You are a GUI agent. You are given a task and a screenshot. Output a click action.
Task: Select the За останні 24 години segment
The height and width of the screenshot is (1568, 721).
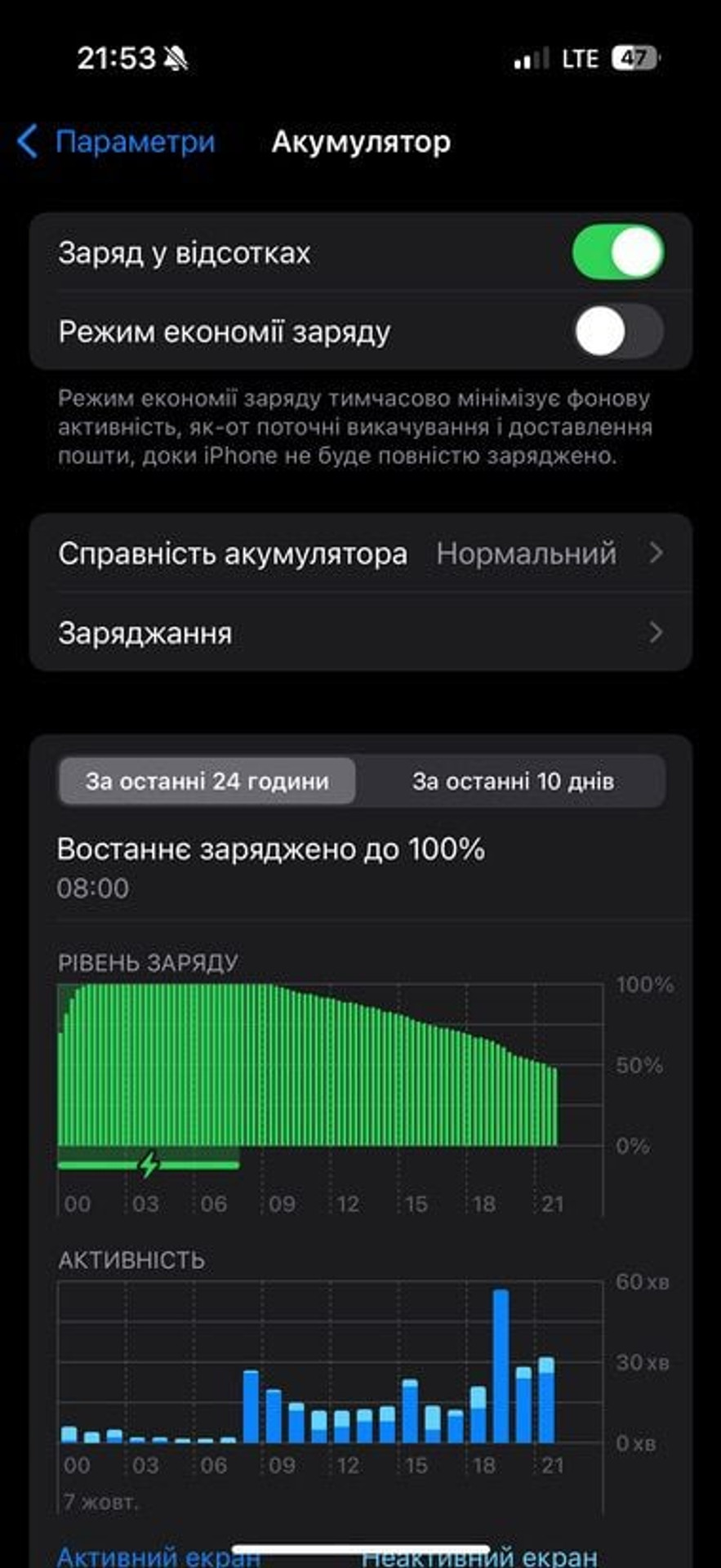[207, 782]
